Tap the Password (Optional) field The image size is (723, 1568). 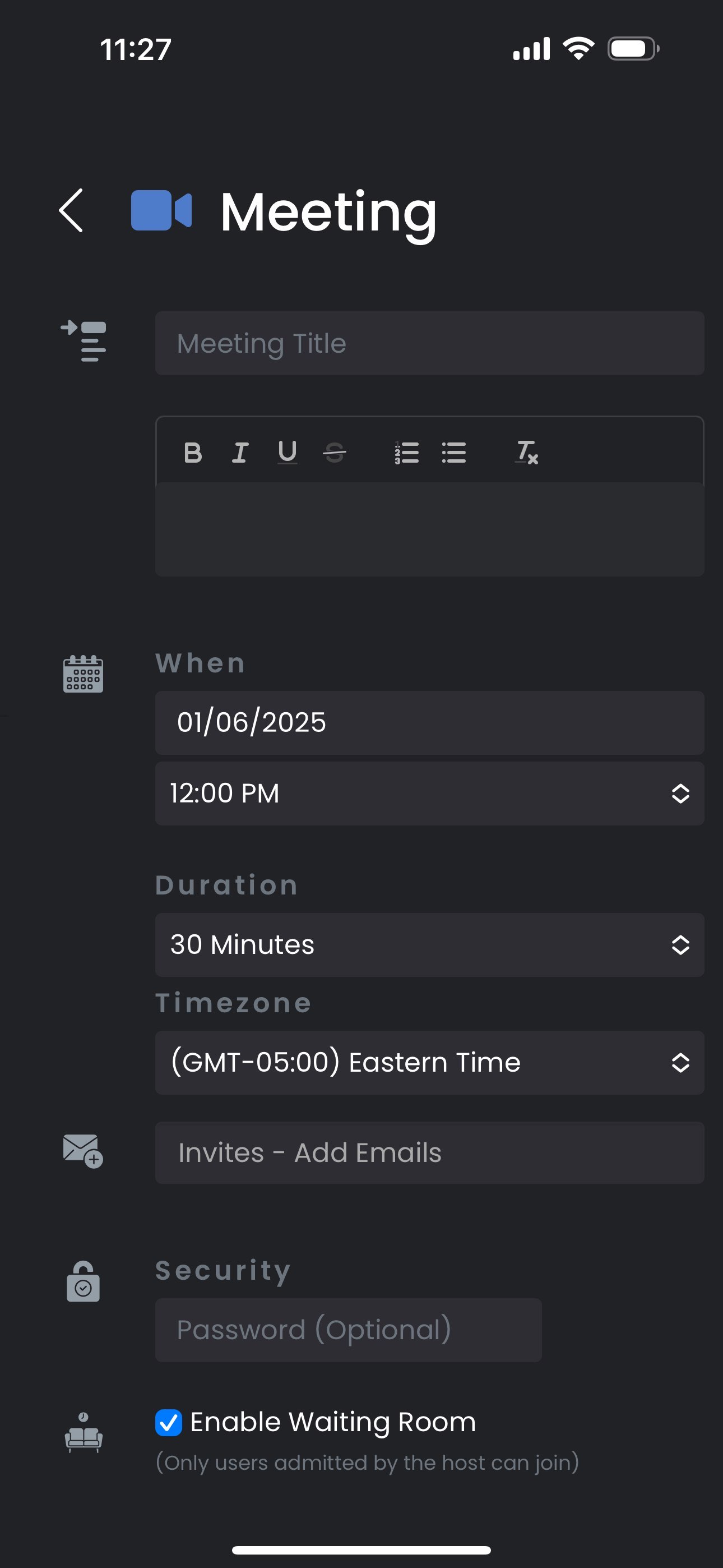click(348, 1330)
